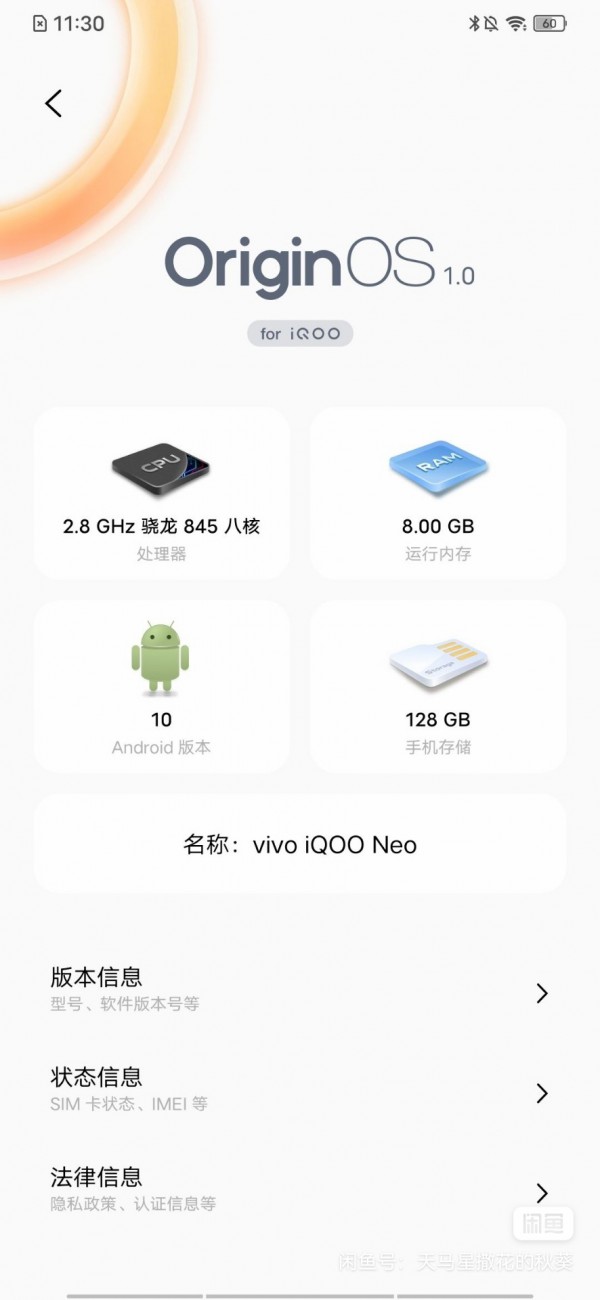Image resolution: width=600 pixels, height=1300 pixels.
Task: Tap the device name card vivo iQOO Neo
Action: tap(300, 844)
